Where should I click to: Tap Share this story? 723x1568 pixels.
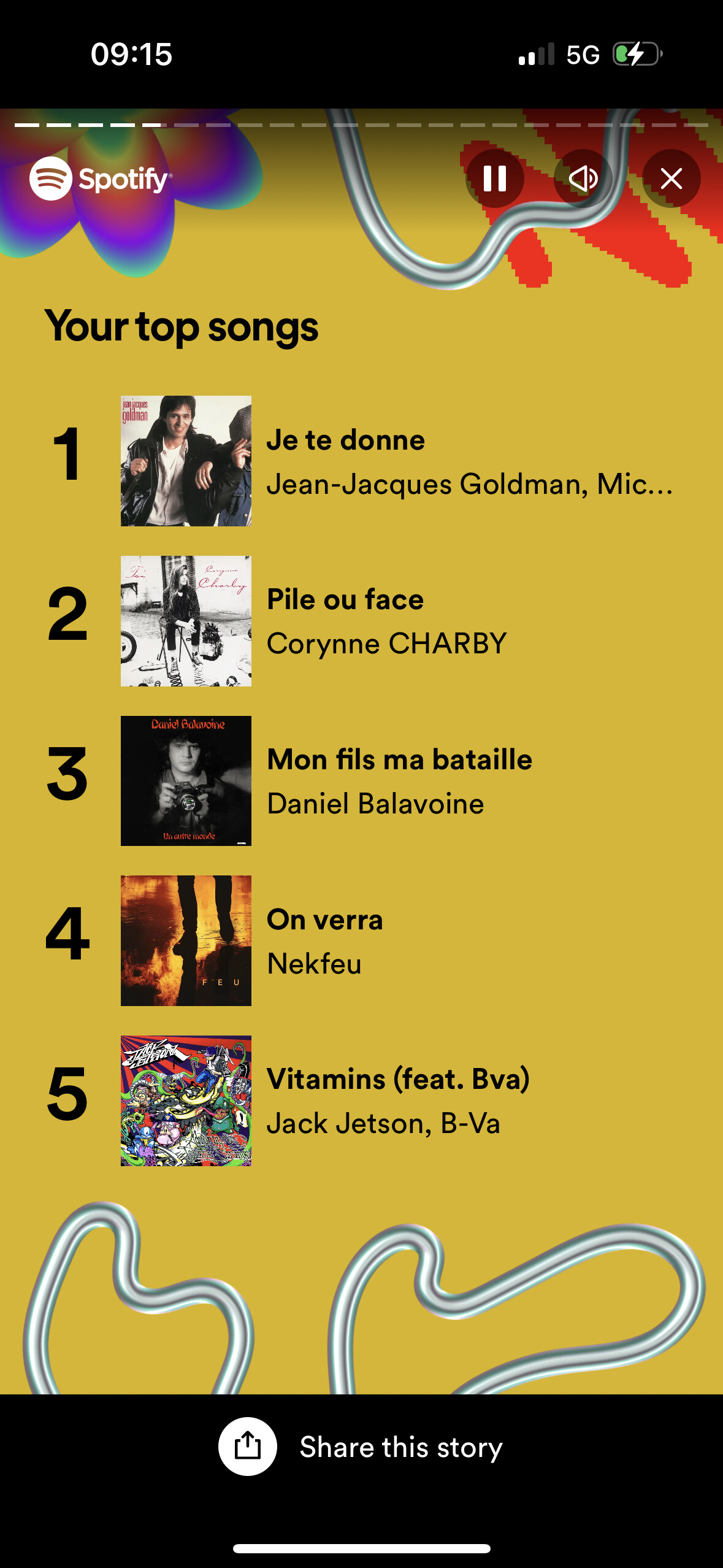point(361,1447)
